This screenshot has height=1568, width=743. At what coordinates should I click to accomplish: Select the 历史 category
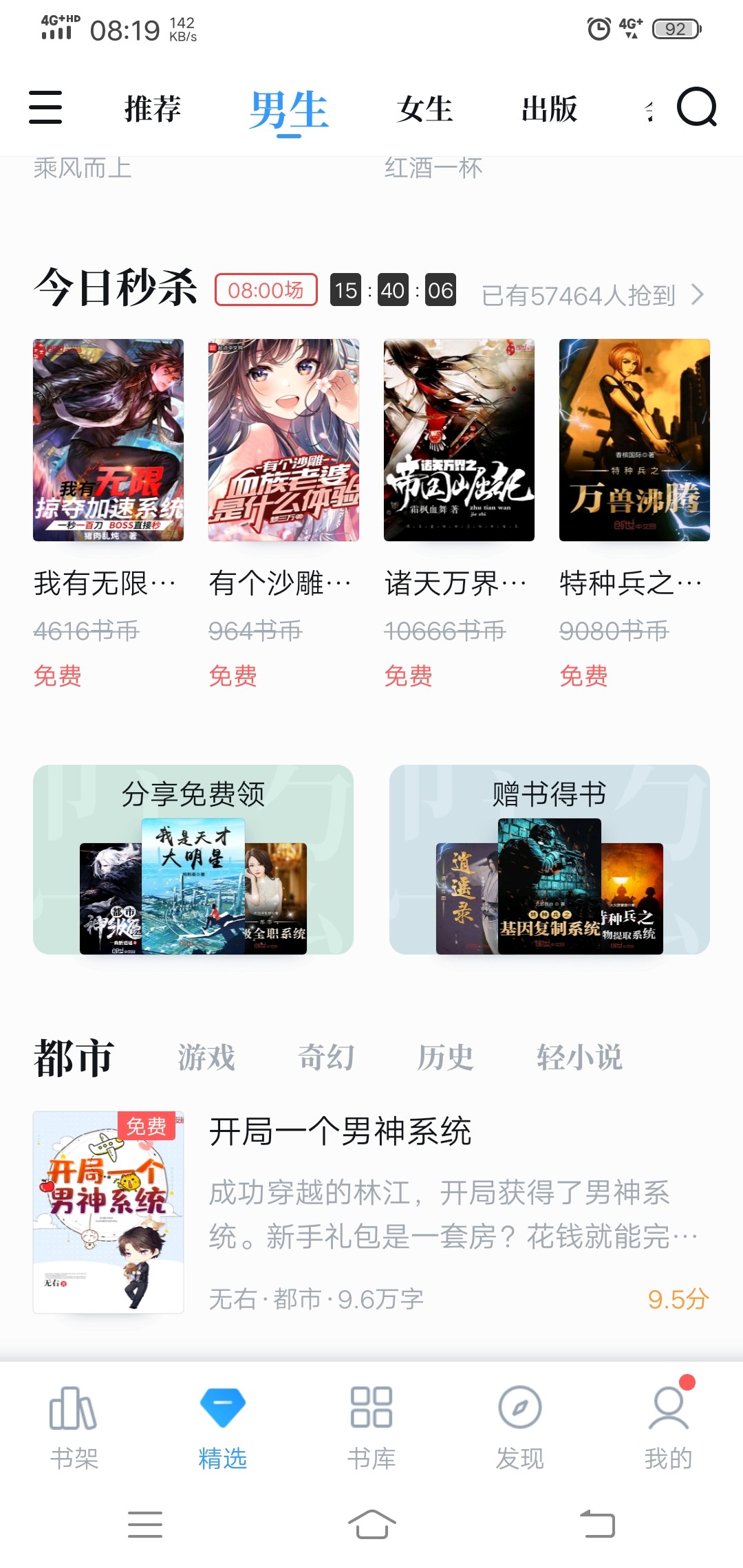tap(445, 1058)
